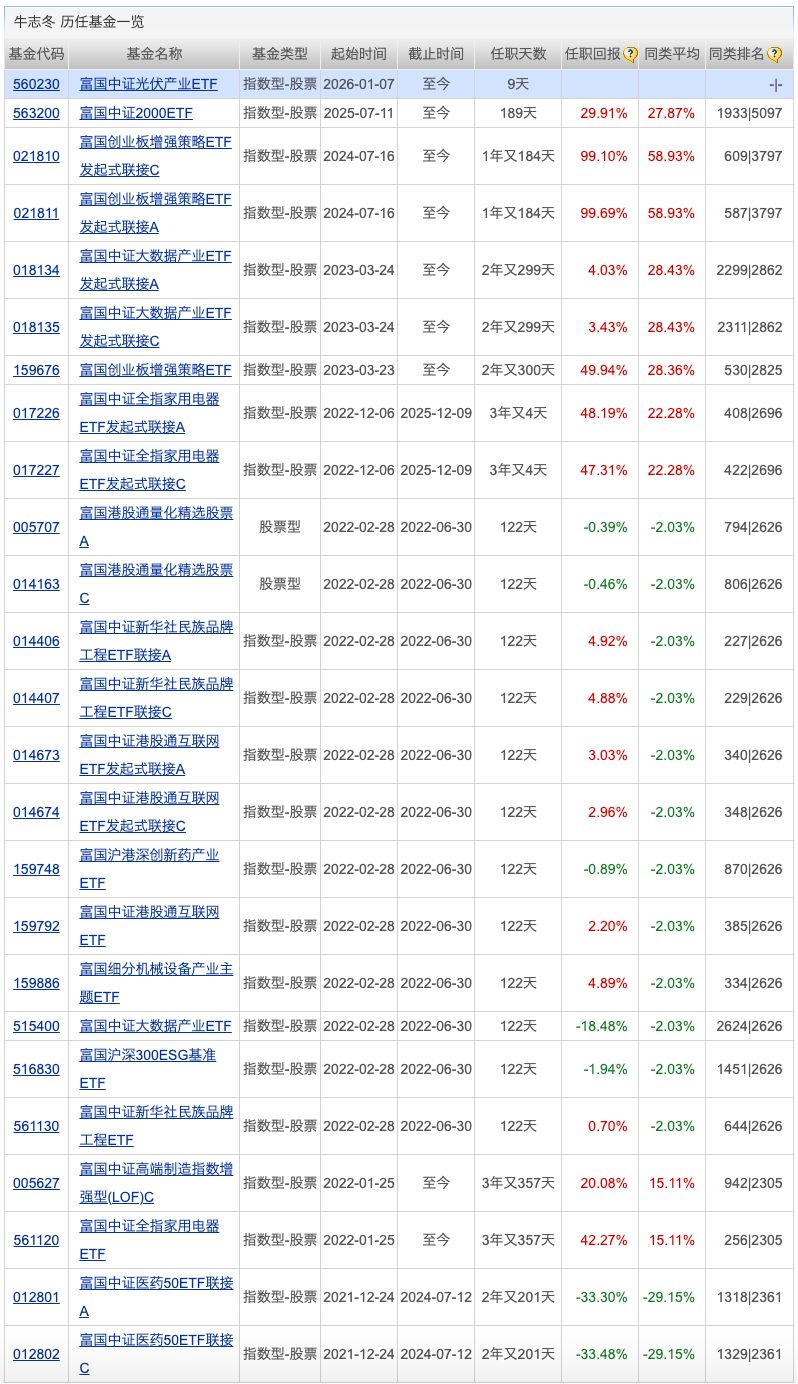The image size is (798, 1384).
Task: Open fund code 560230 link
Action: tap(36, 85)
